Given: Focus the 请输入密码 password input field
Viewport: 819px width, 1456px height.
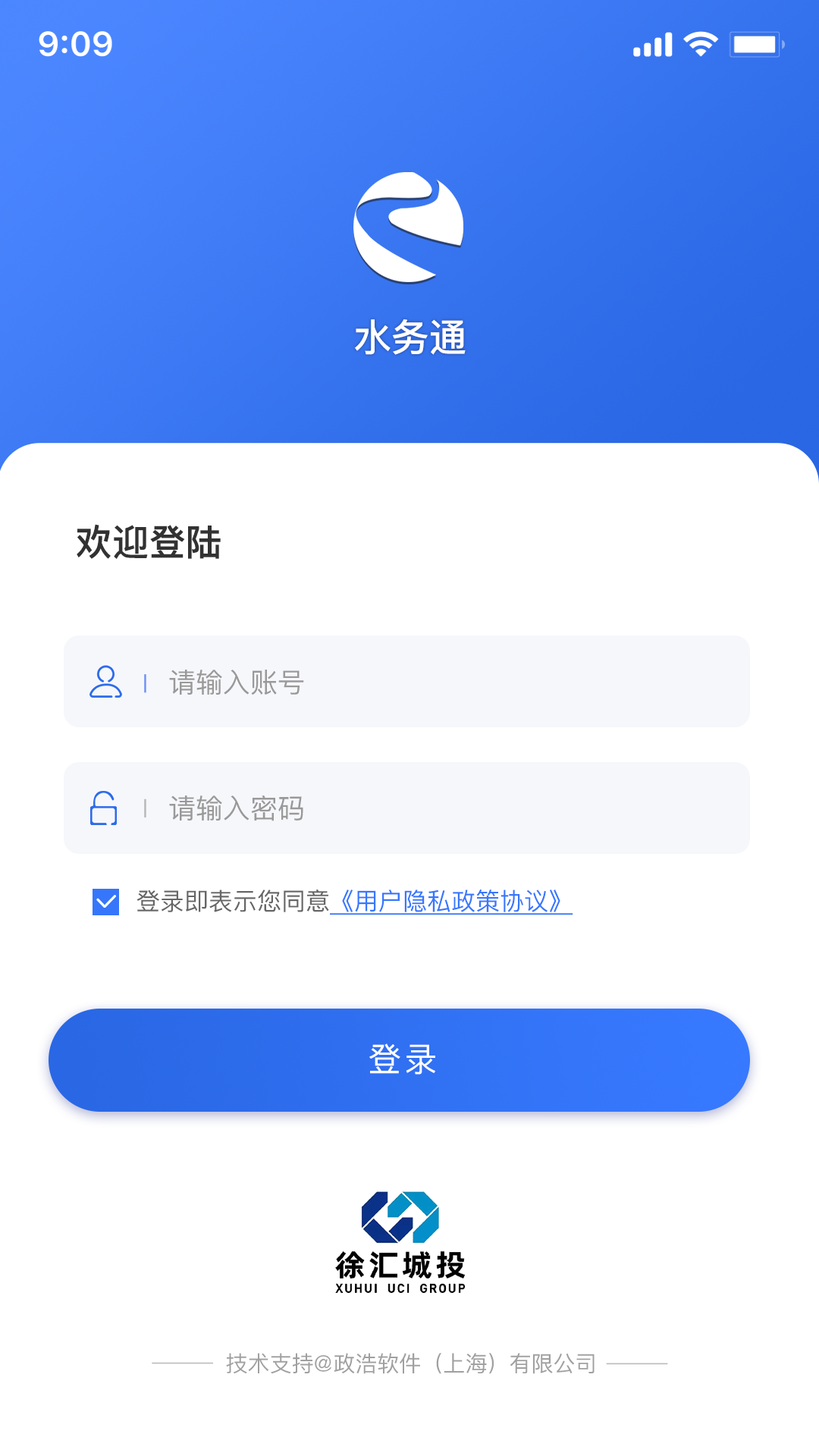Looking at the screenshot, I should coord(409,808).
